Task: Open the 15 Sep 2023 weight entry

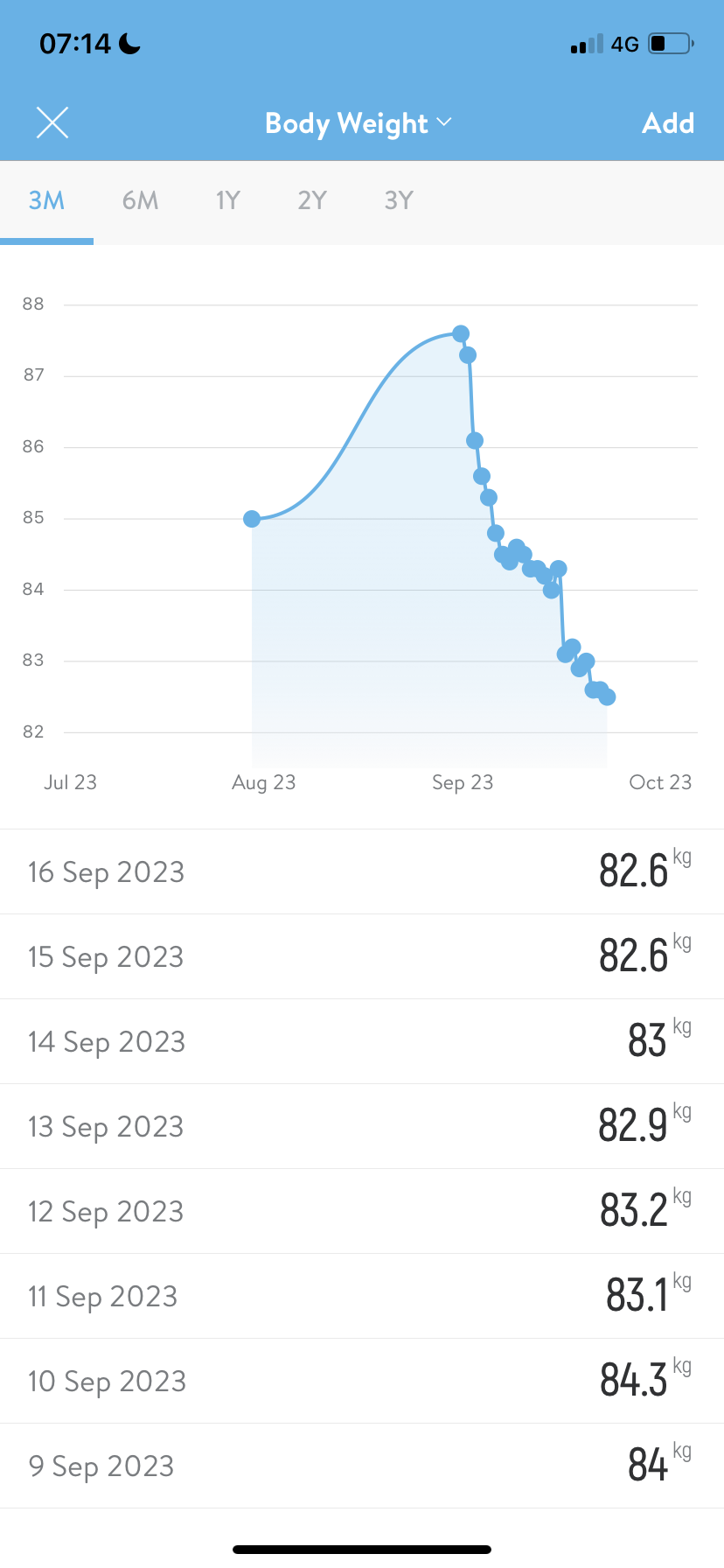Action: pos(362,957)
